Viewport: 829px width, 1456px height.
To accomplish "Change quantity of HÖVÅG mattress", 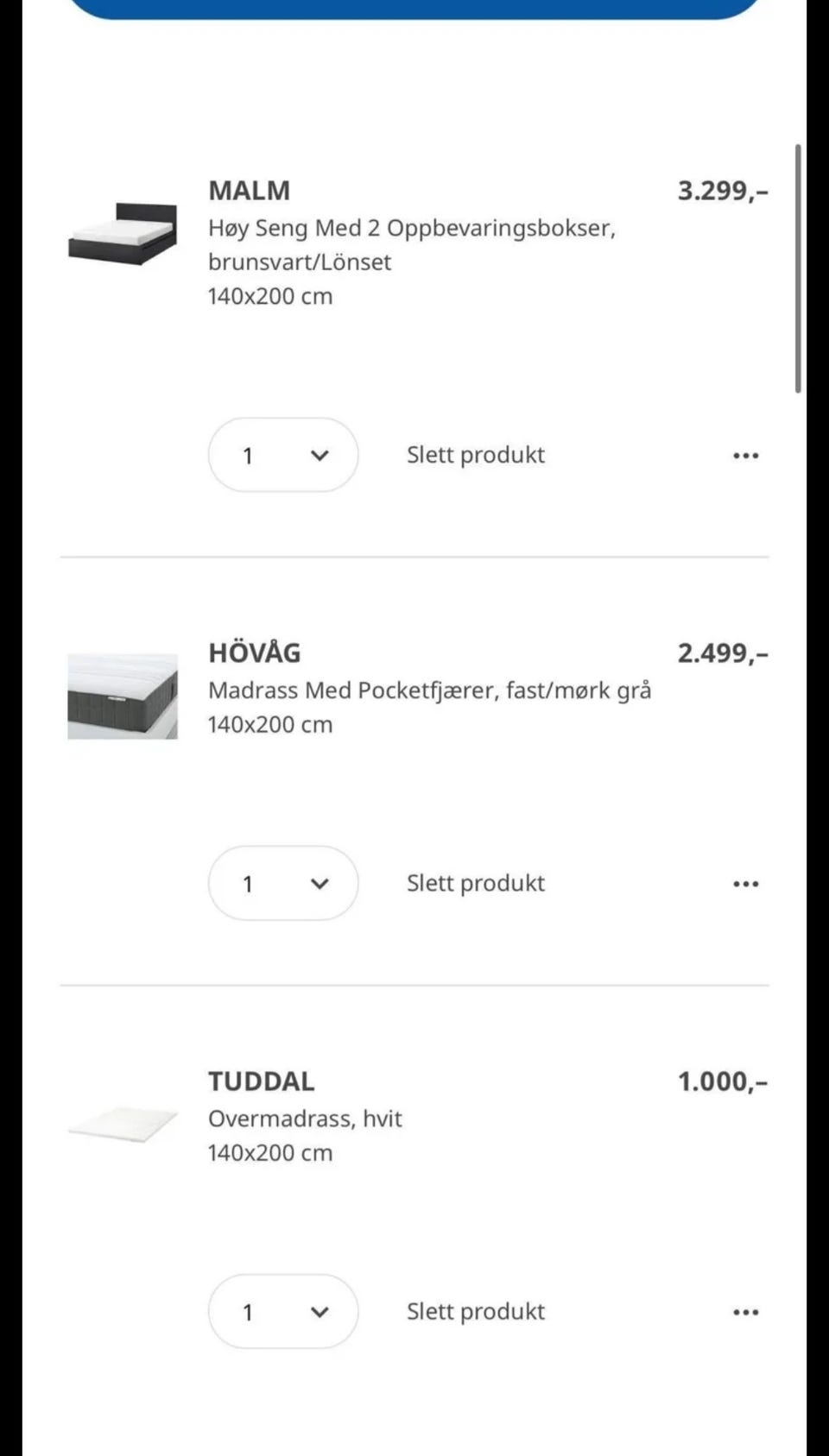I will pyautogui.click(x=283, y=883).
